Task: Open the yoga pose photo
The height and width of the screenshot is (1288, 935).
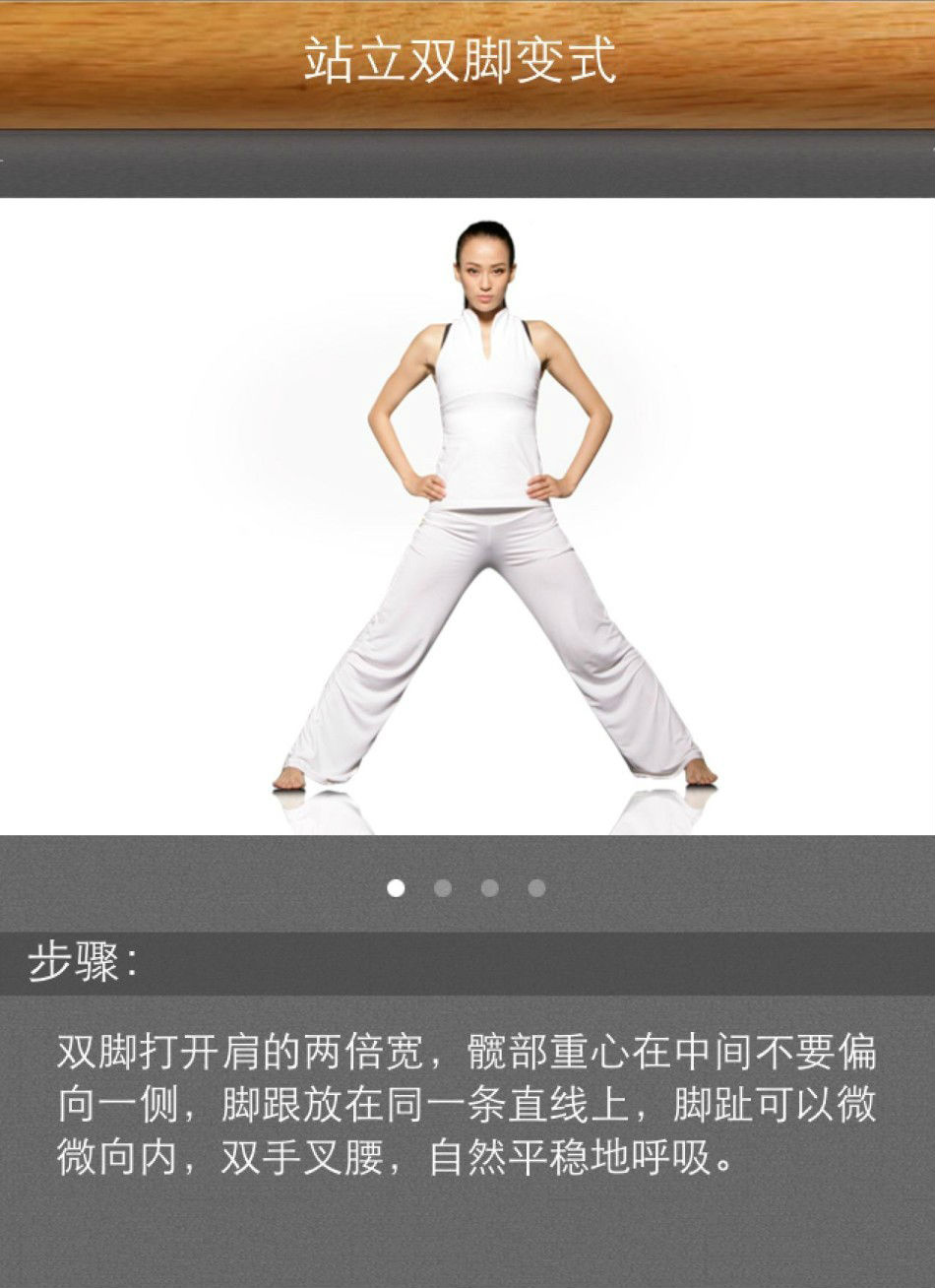Action: pos(467,517)
